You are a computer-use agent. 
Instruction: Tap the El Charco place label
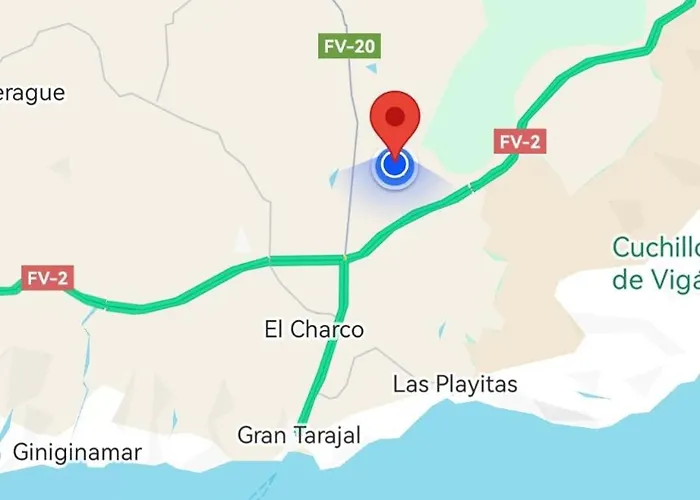(314, 329)
